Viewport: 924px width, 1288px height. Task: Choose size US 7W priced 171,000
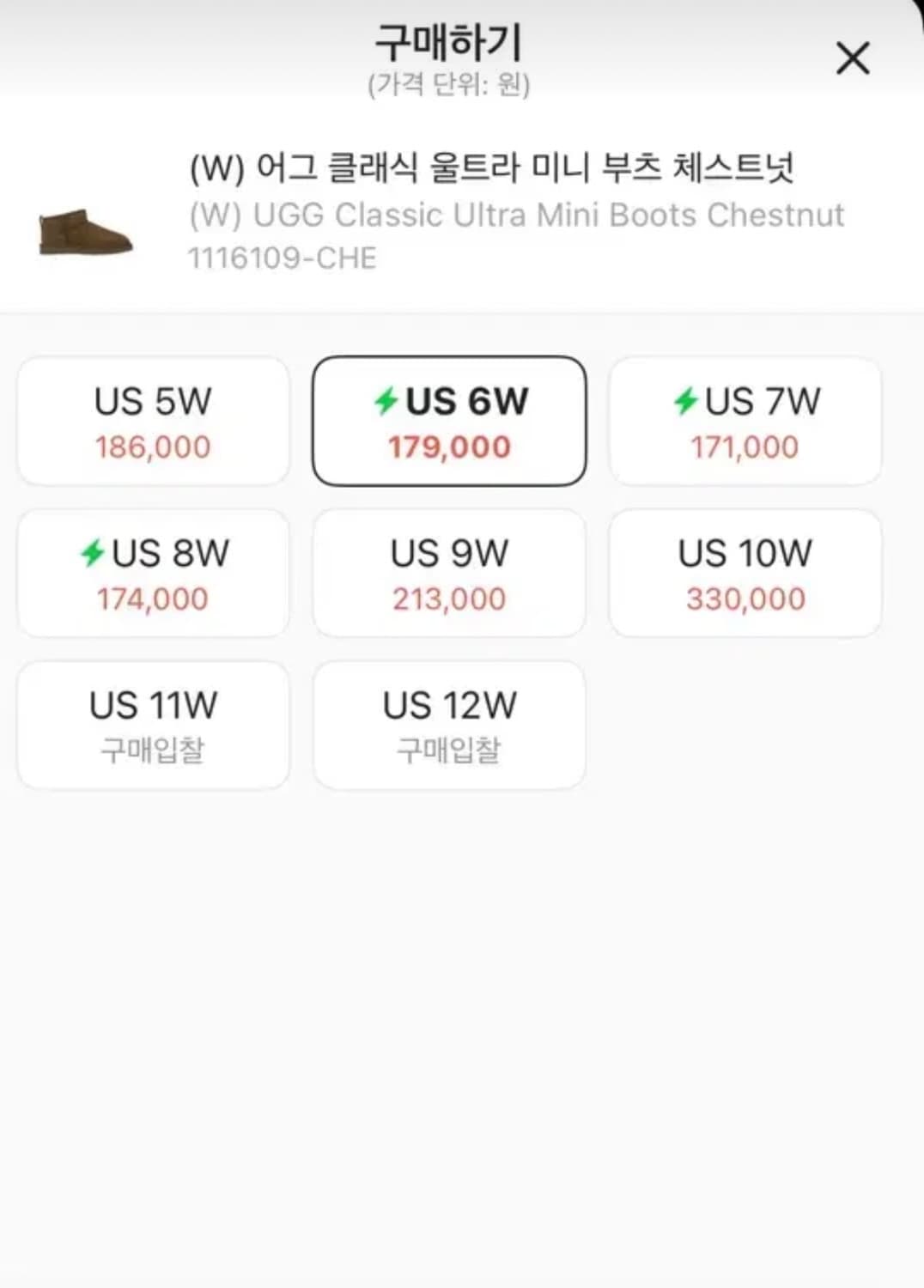pyautogui.click(x=745, y=420)
